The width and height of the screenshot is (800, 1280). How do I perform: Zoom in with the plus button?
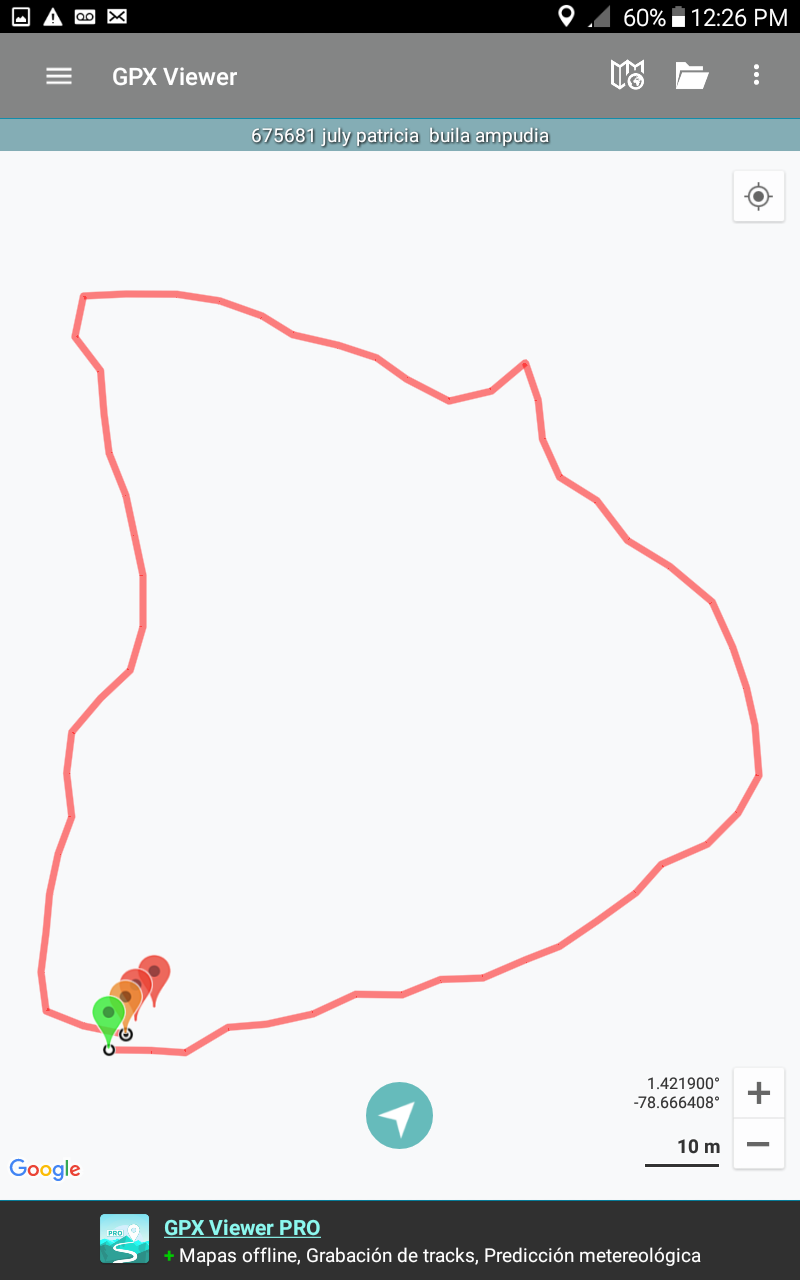point(758,1093)
